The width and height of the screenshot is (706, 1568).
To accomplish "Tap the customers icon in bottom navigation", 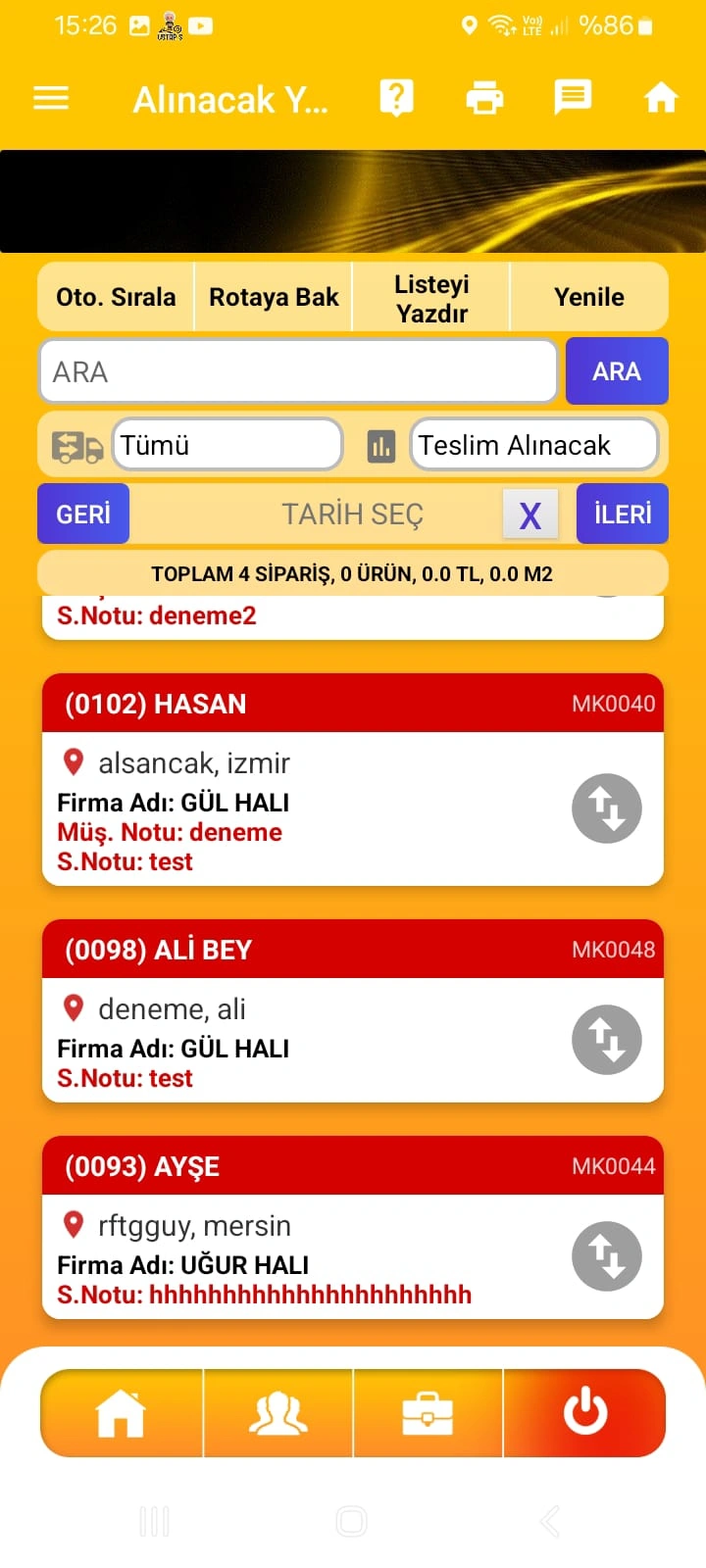I will tap(278, 1412).
